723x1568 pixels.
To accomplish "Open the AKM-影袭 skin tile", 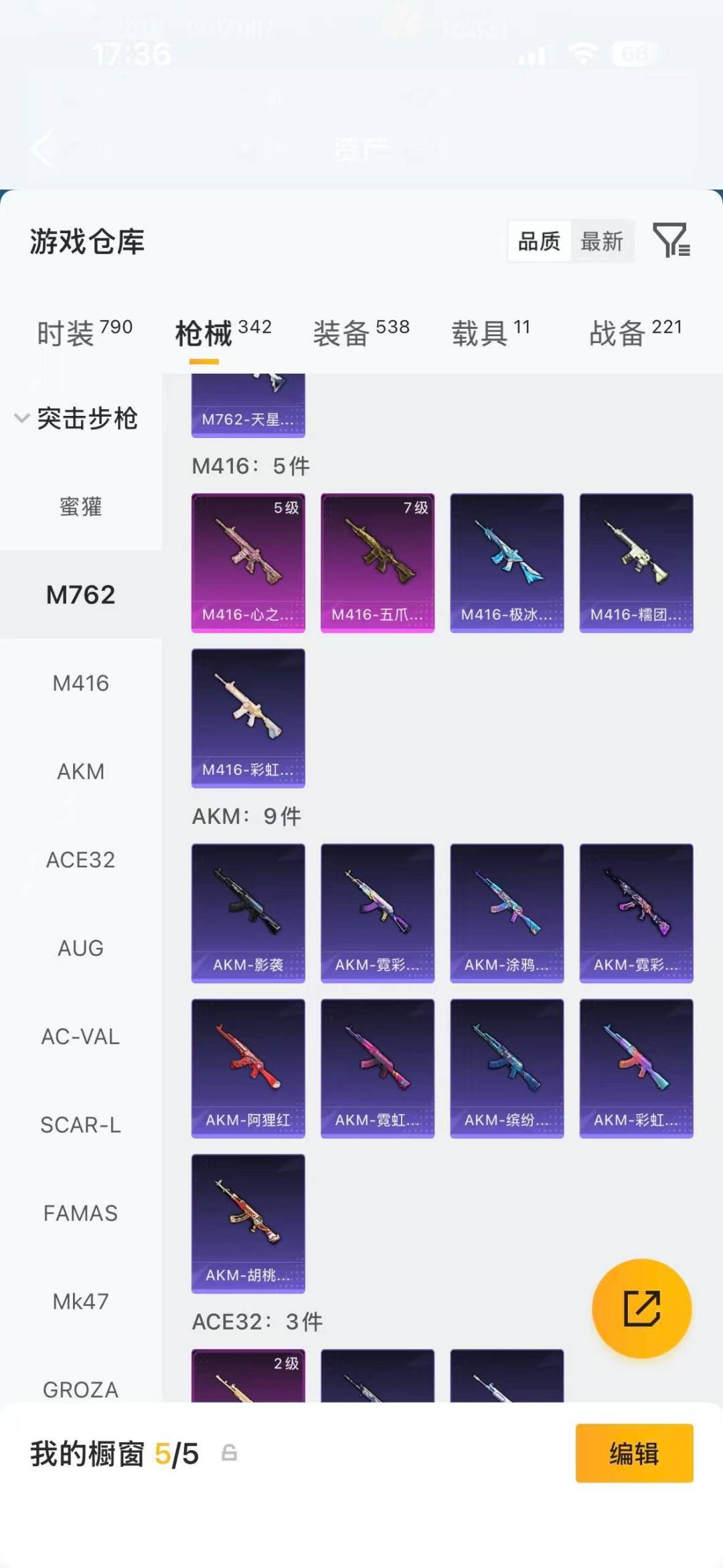I will pyautogui.click(x=248, y=913).
